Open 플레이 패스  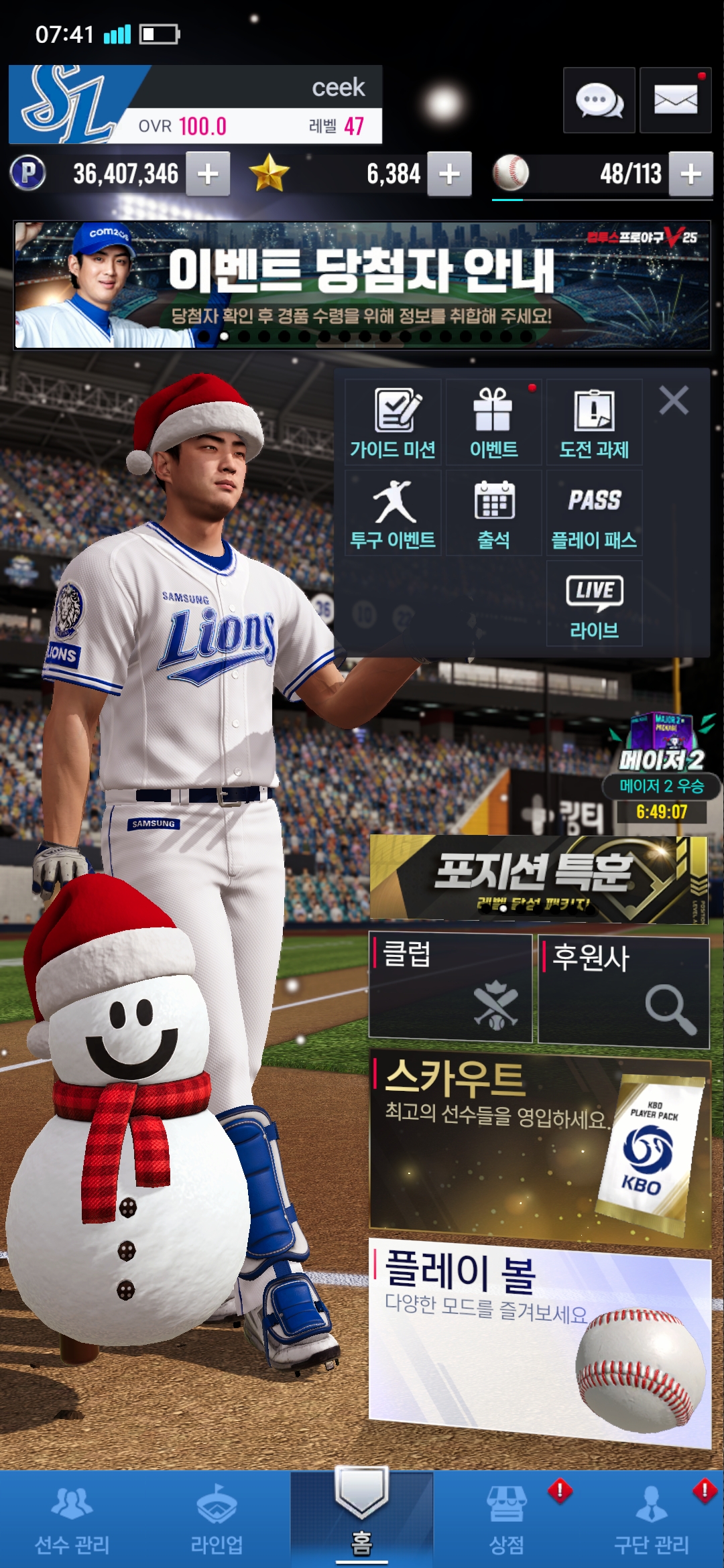(x=594, y=513)
